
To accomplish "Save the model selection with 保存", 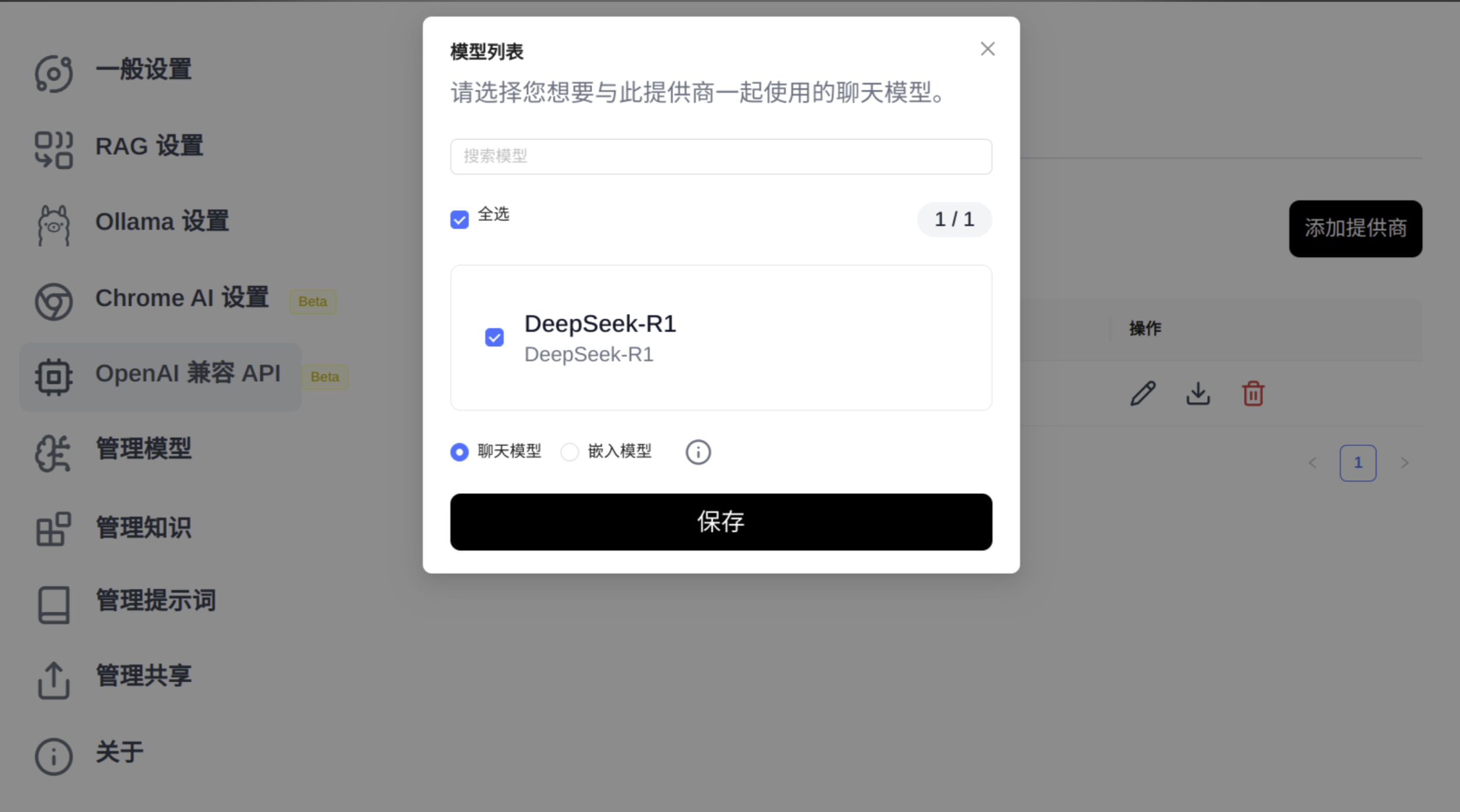I will (x=721, y=521).
